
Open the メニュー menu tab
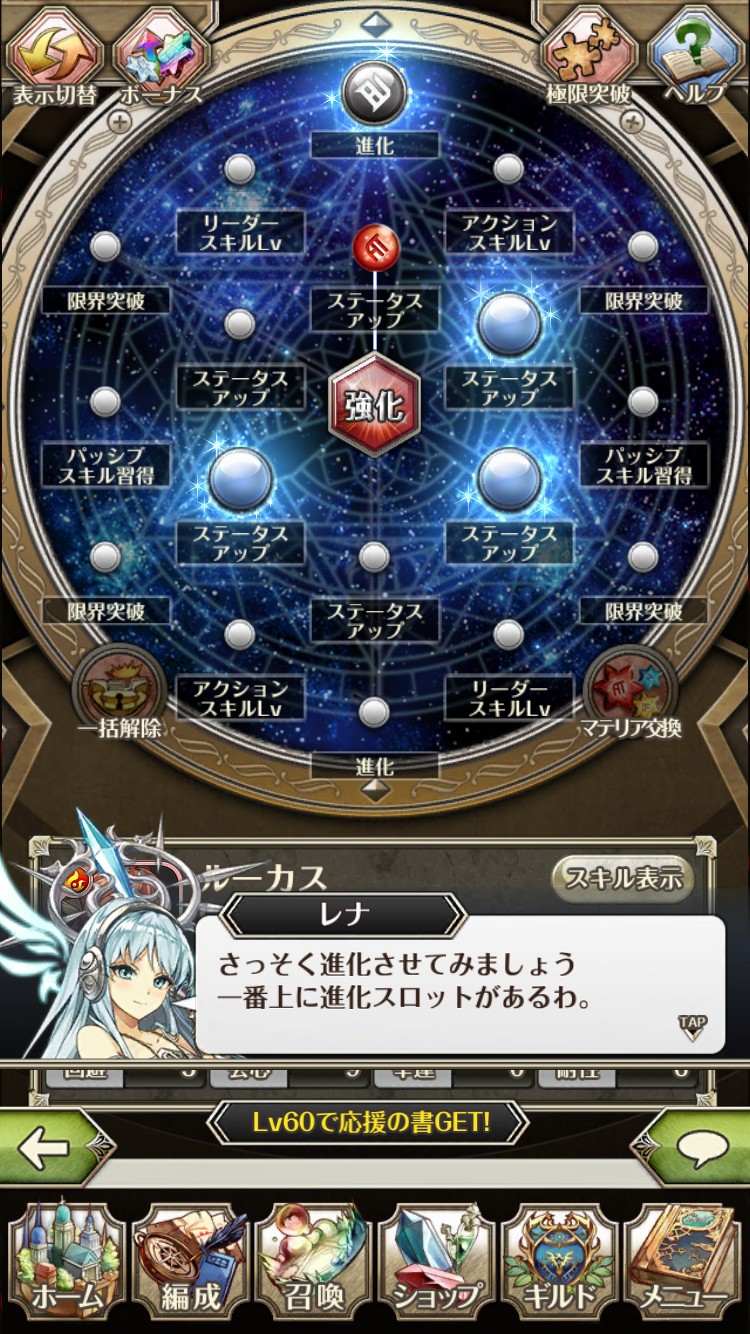pyautogui.click(x=685, y=1265)
